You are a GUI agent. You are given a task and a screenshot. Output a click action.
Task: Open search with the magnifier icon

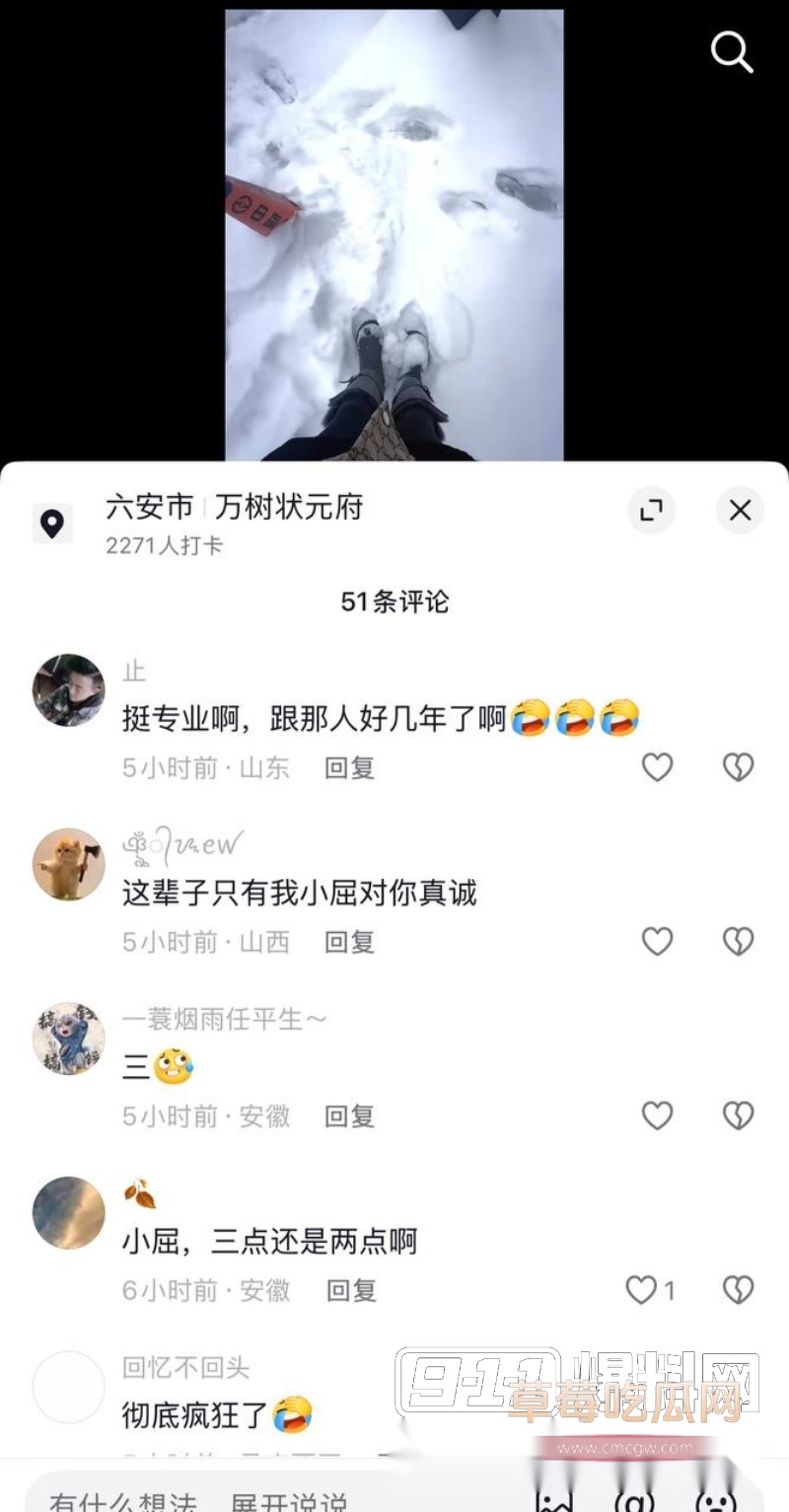[x=732, y=50]
